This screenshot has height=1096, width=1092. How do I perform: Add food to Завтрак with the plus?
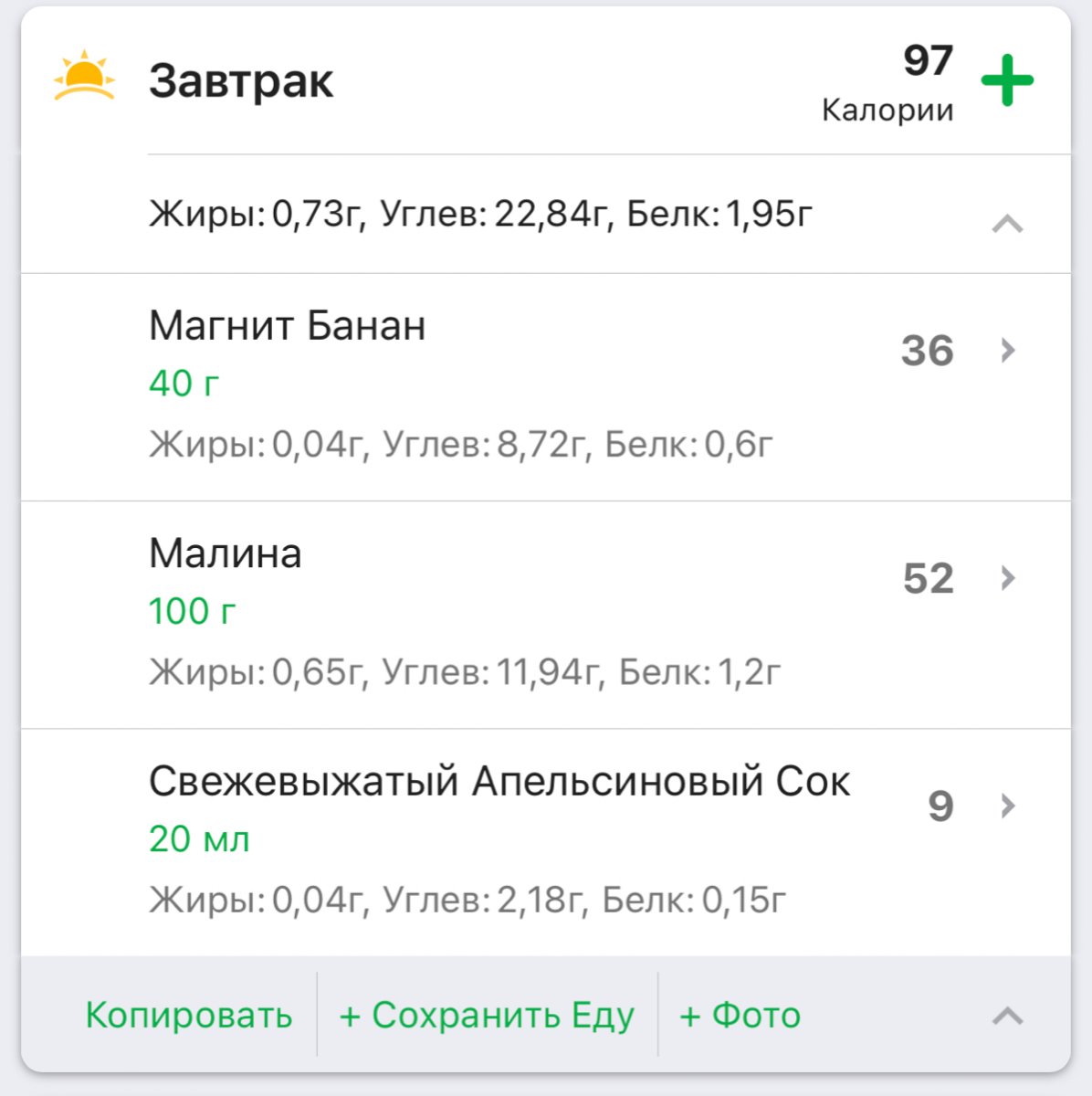coord(1007,80)
